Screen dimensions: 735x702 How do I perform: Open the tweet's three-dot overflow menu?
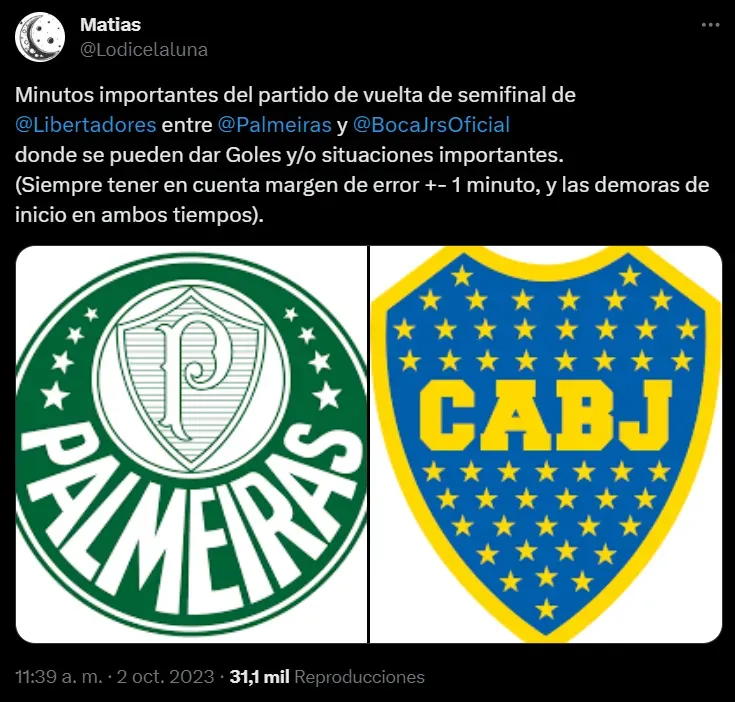point(709,27)
